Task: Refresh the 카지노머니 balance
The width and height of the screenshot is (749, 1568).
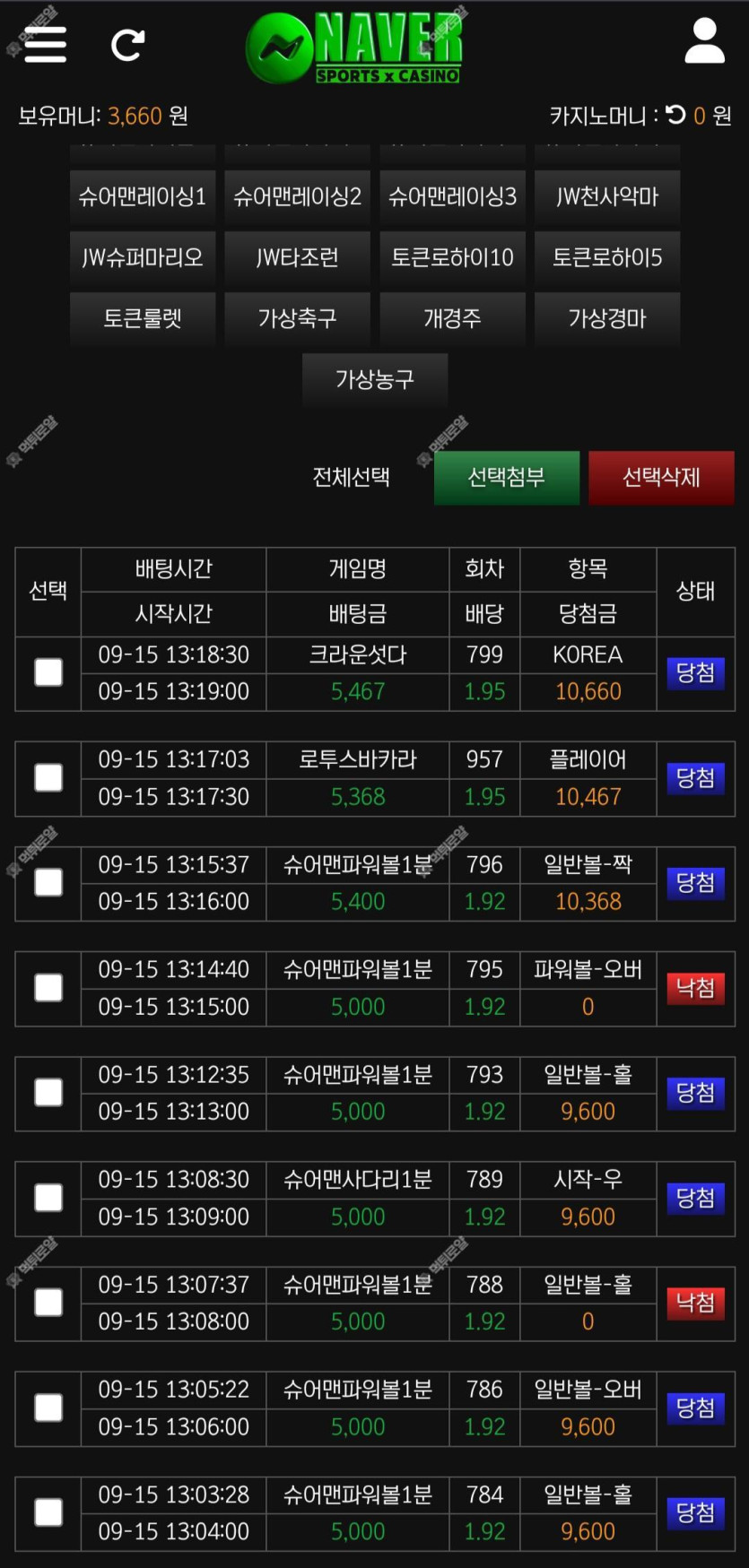Action: point(675,115)
